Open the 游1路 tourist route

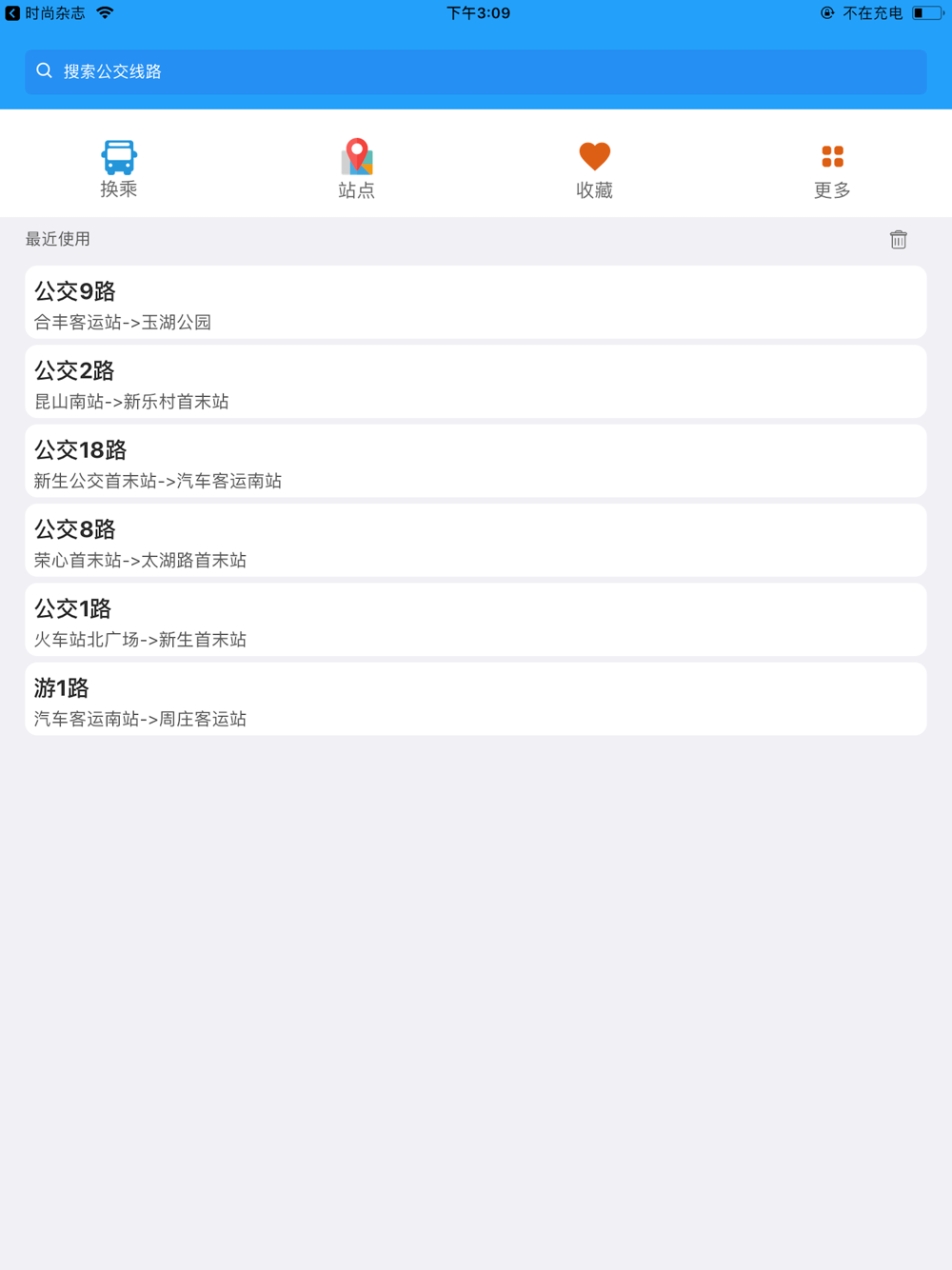pyautogui.click(x=476, y=700)
